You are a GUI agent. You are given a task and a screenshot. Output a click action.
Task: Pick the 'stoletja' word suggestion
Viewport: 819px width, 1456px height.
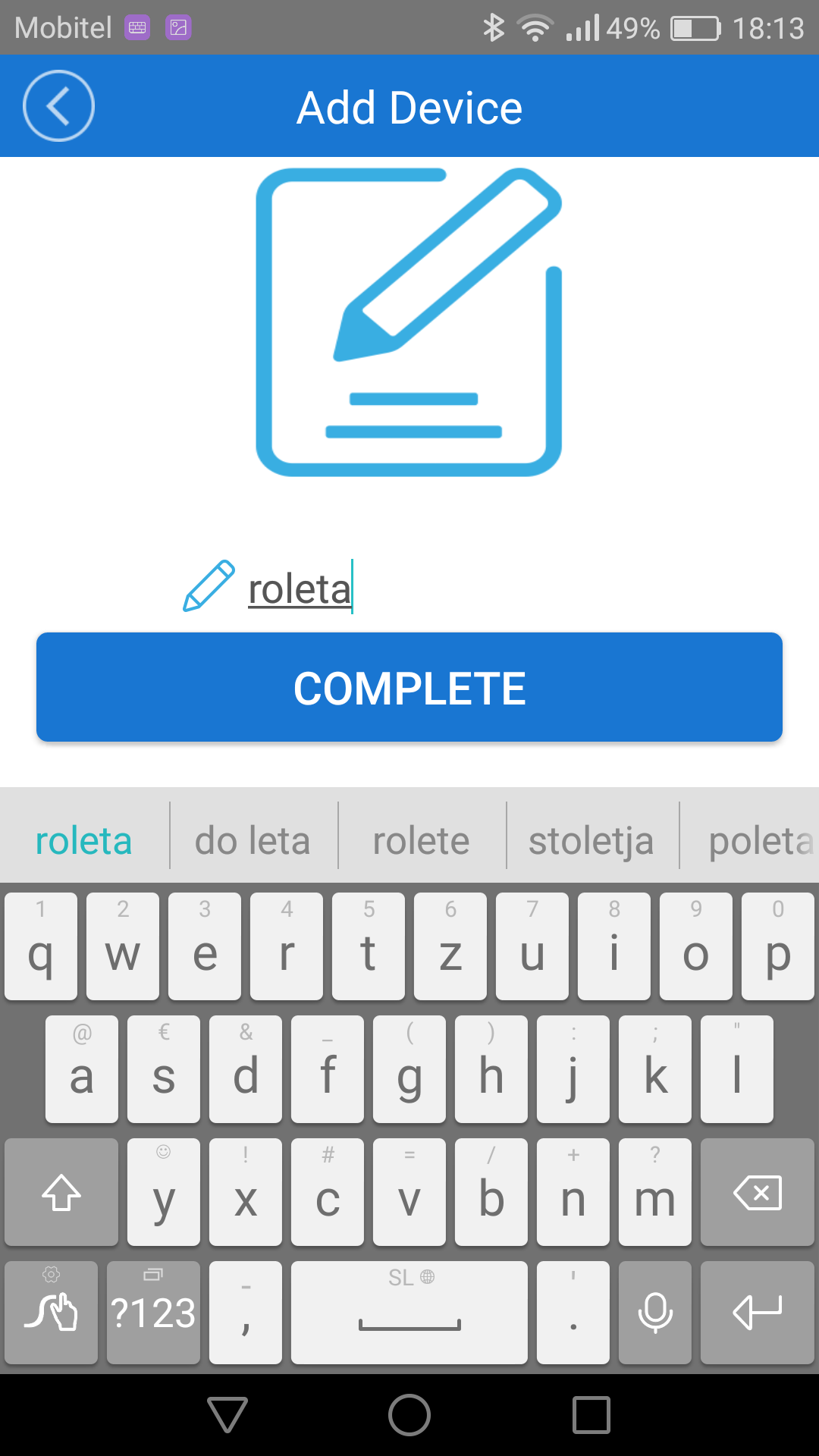click(591, 841)
